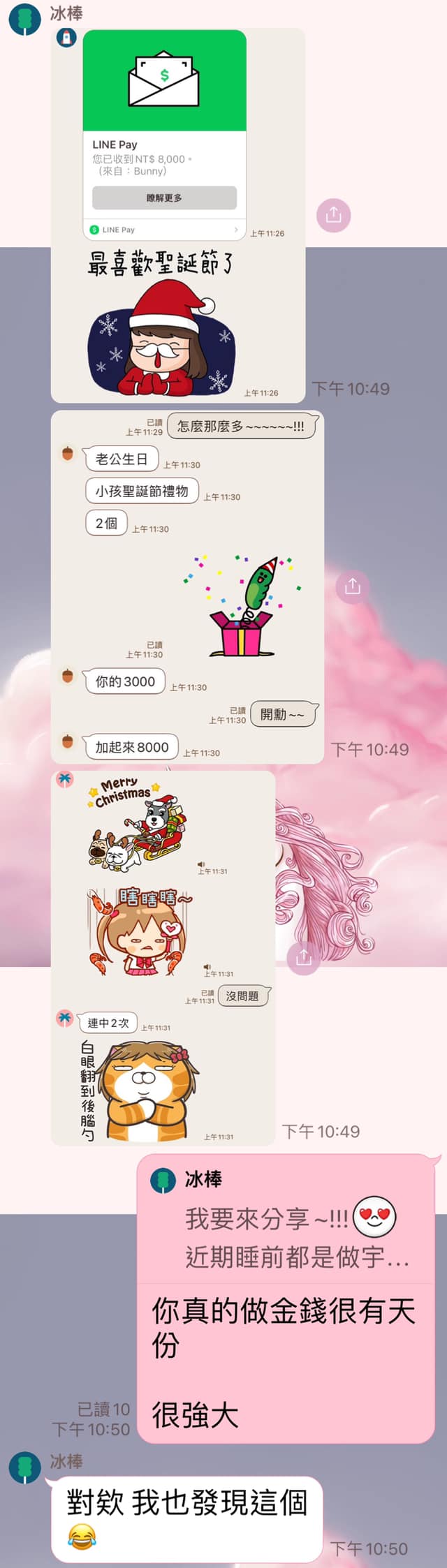Open the LINE Pay NT$ 8,000 screenshot image
Screen dimensions: 447x1568
178,216
